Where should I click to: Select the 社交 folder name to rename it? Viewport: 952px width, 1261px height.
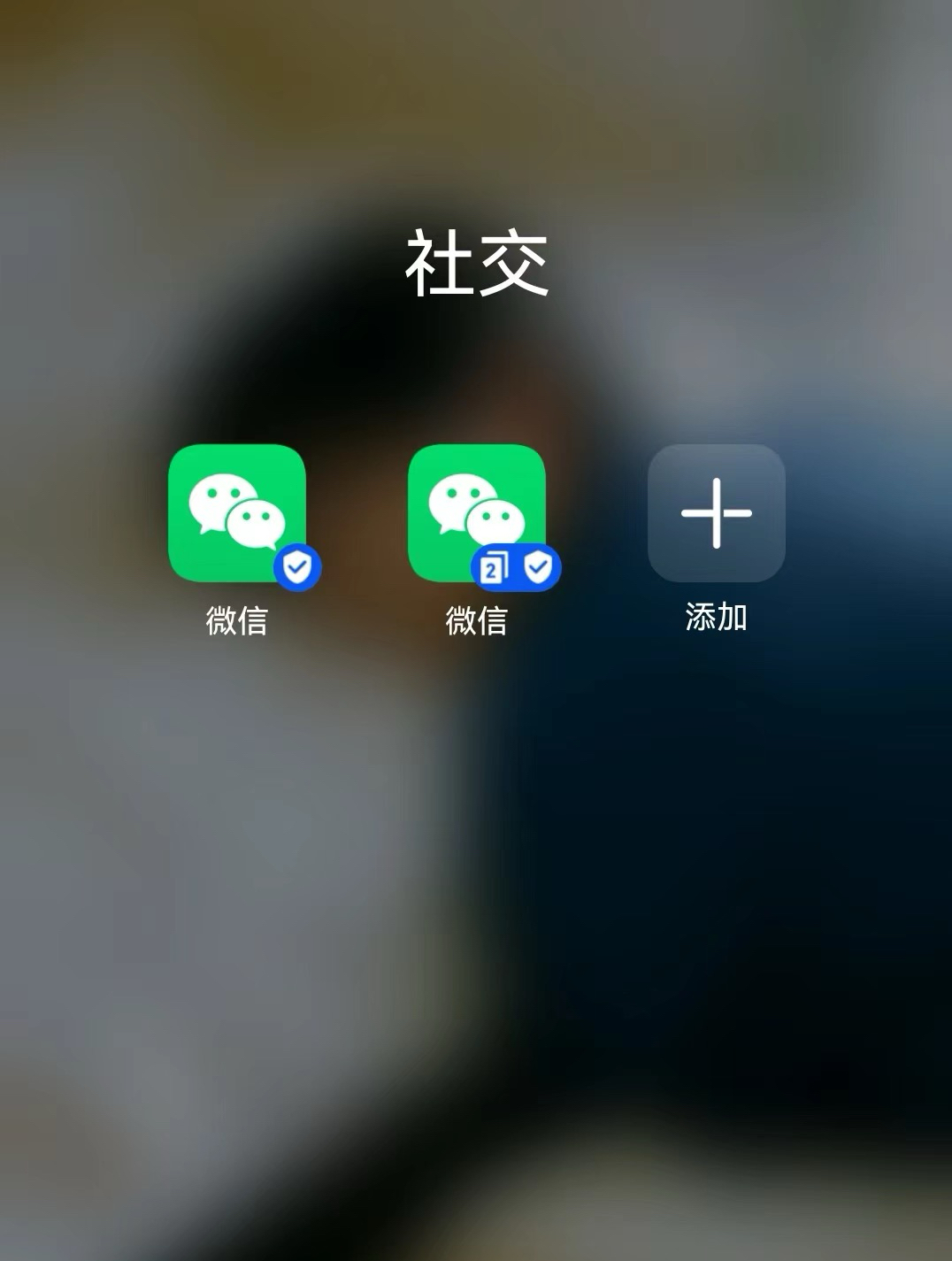(x=476, y=264)
